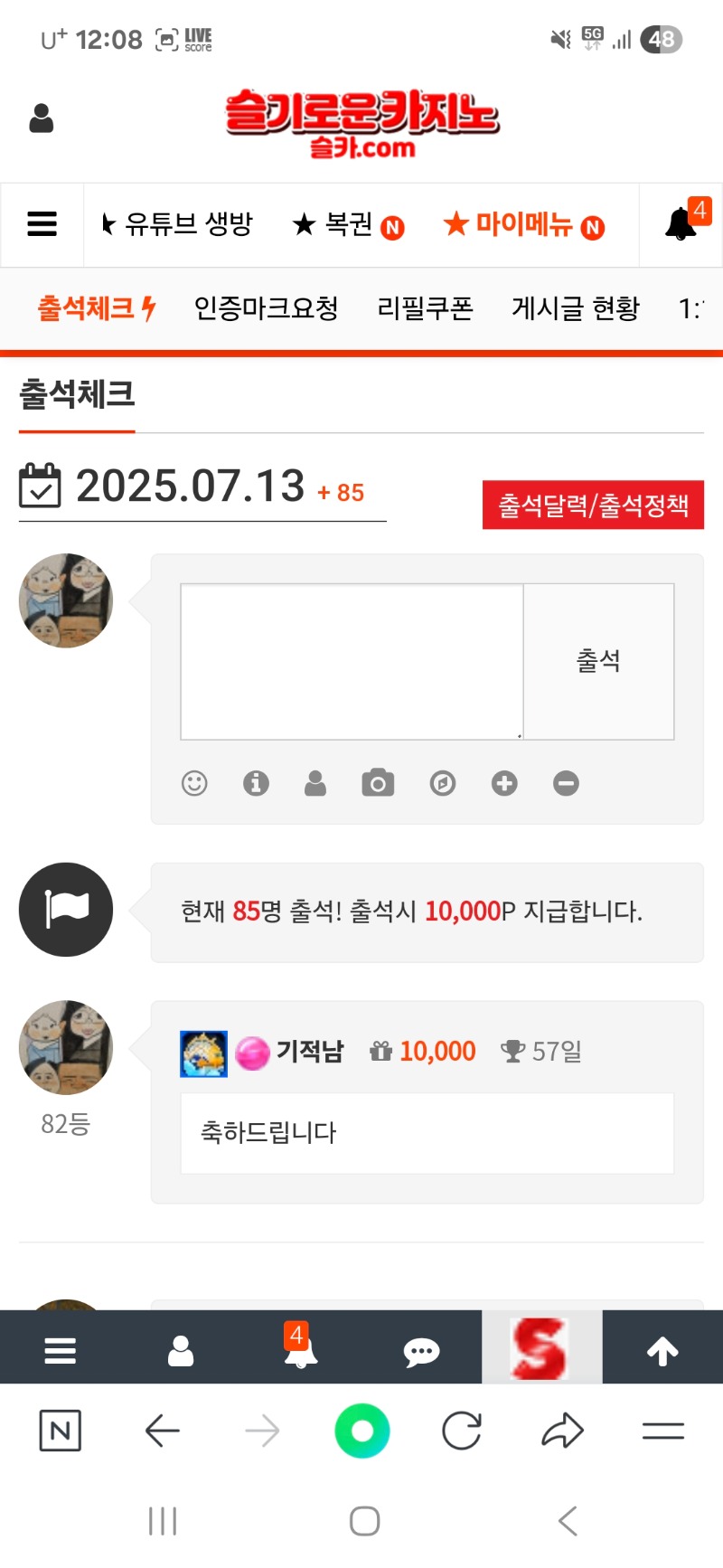Insert an emoticon with the smiley icon
This screenshot has width=723, height=1568.
[x=194, y=783]
